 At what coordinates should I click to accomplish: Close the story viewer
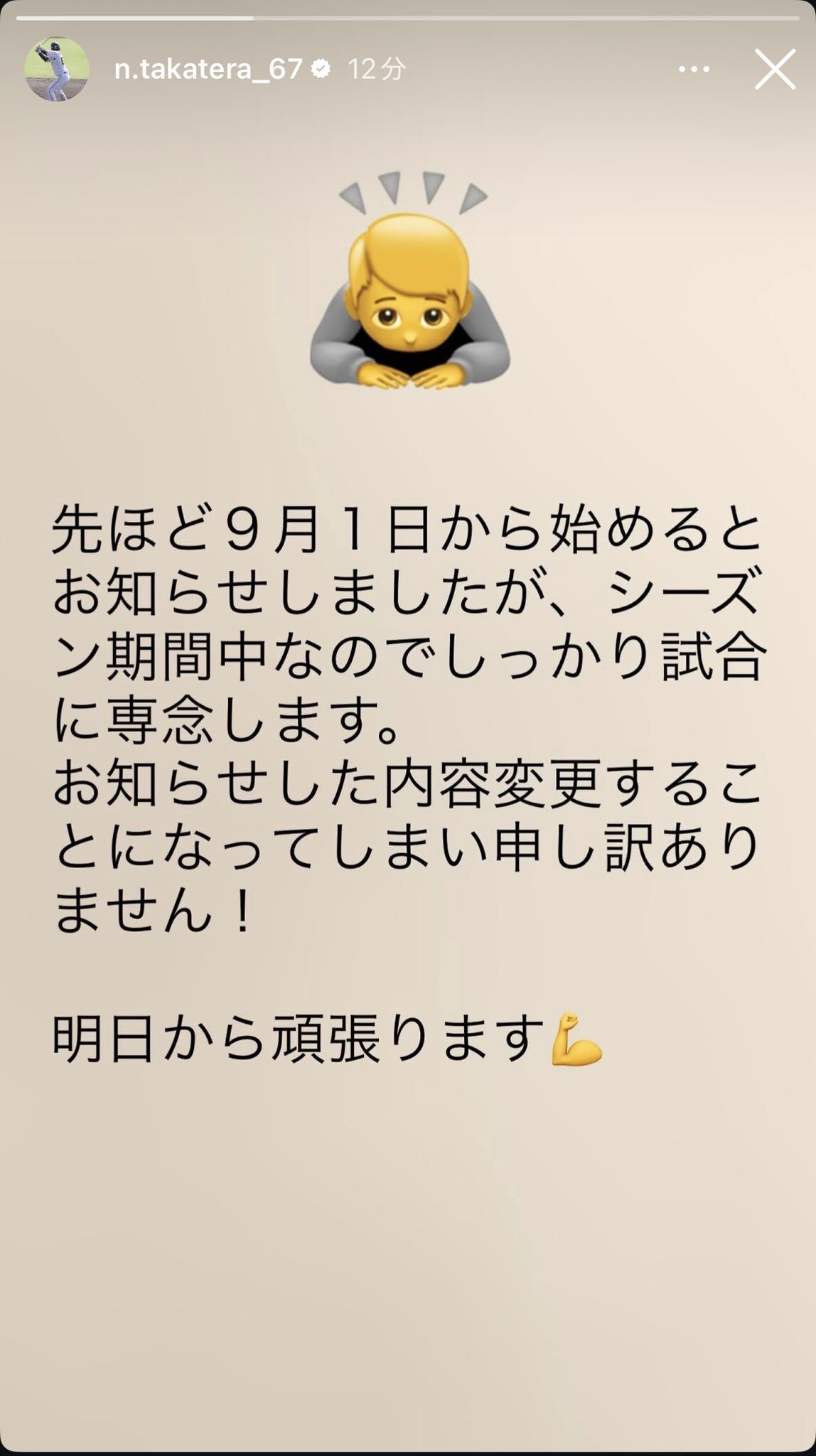(x=775, y=69)
